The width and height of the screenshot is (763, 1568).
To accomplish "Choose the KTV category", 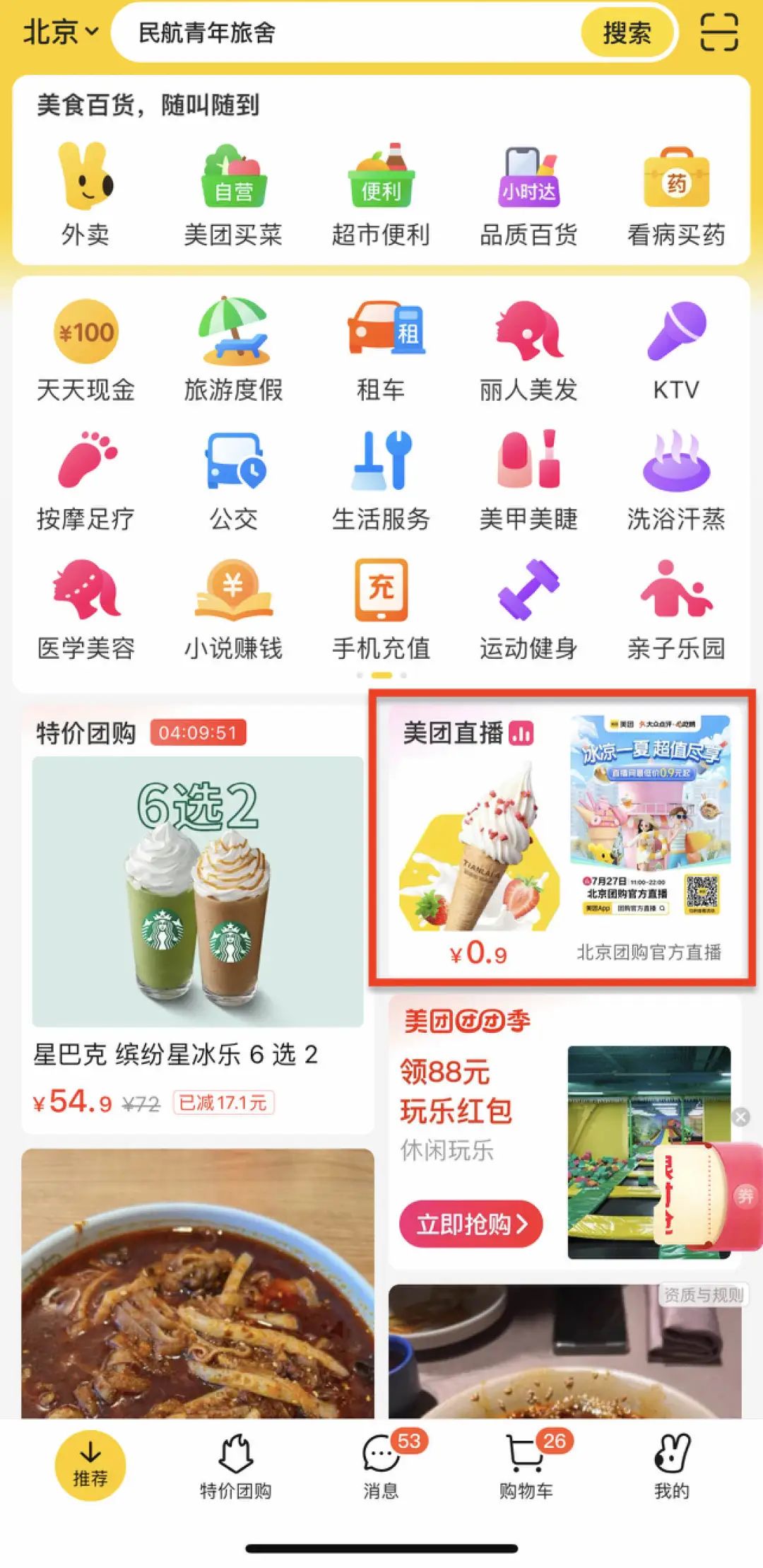I will click(676, 350).
